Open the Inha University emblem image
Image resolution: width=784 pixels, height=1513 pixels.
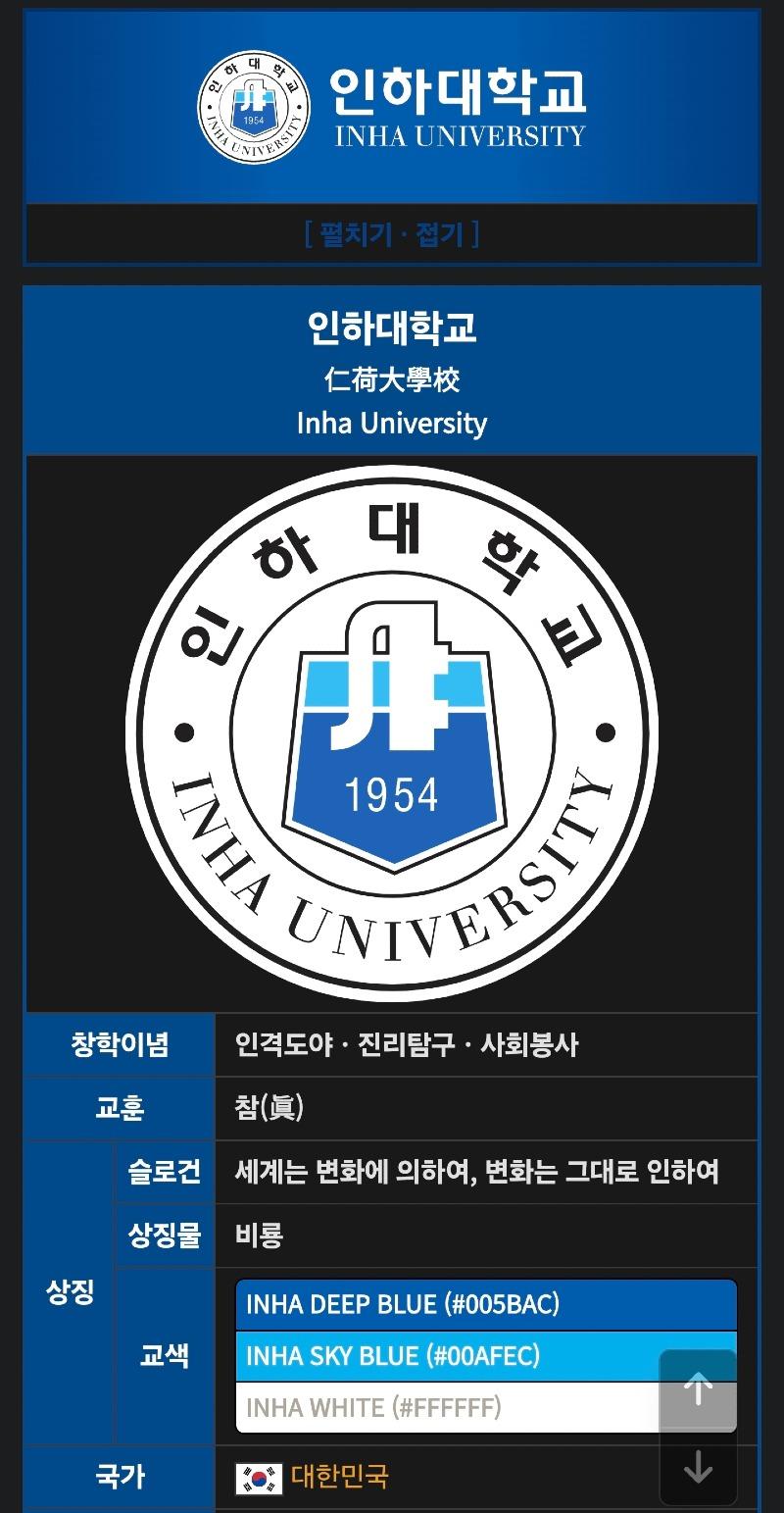[x=392, y=732]
